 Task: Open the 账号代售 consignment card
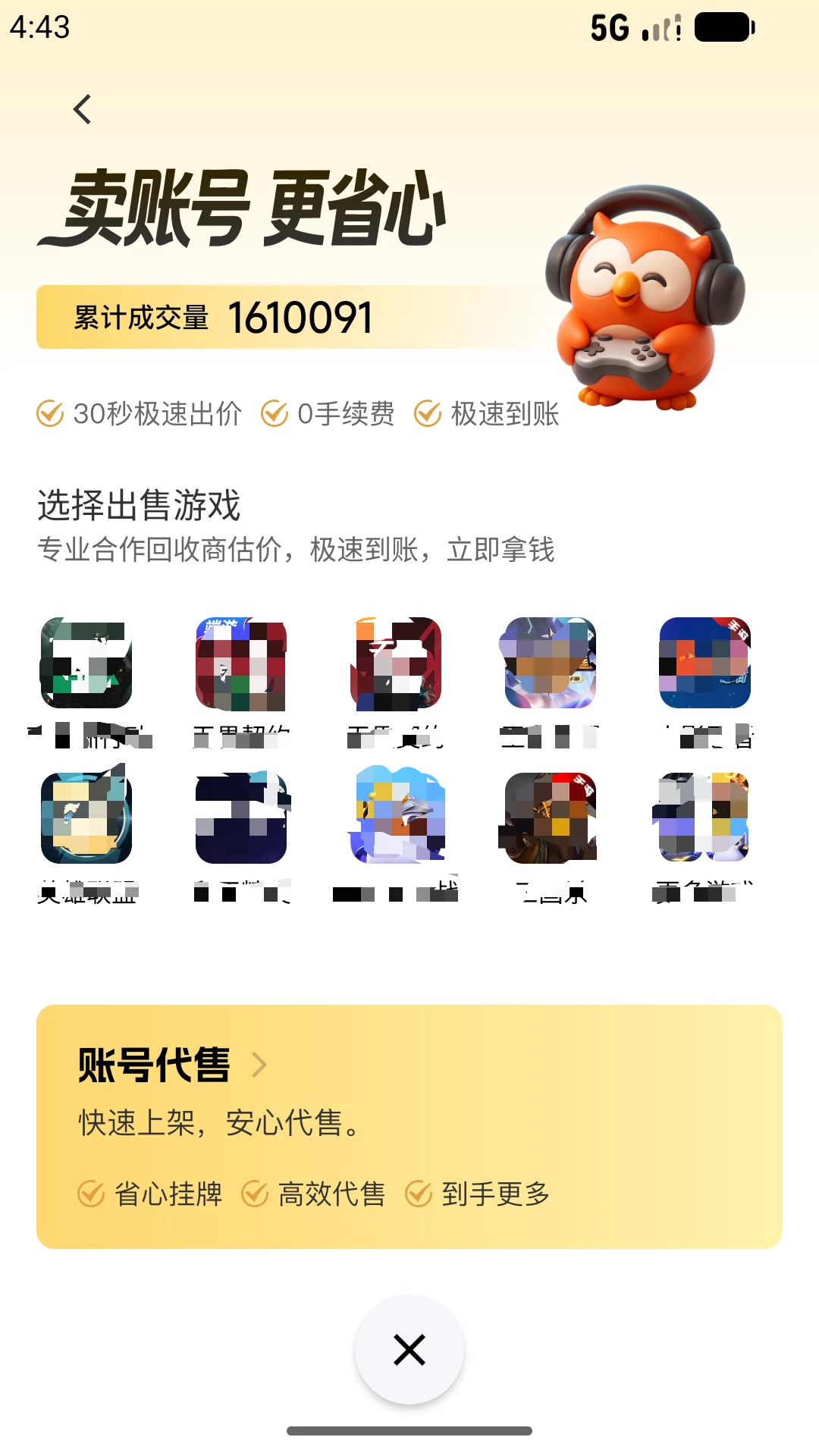[409, 1126]
